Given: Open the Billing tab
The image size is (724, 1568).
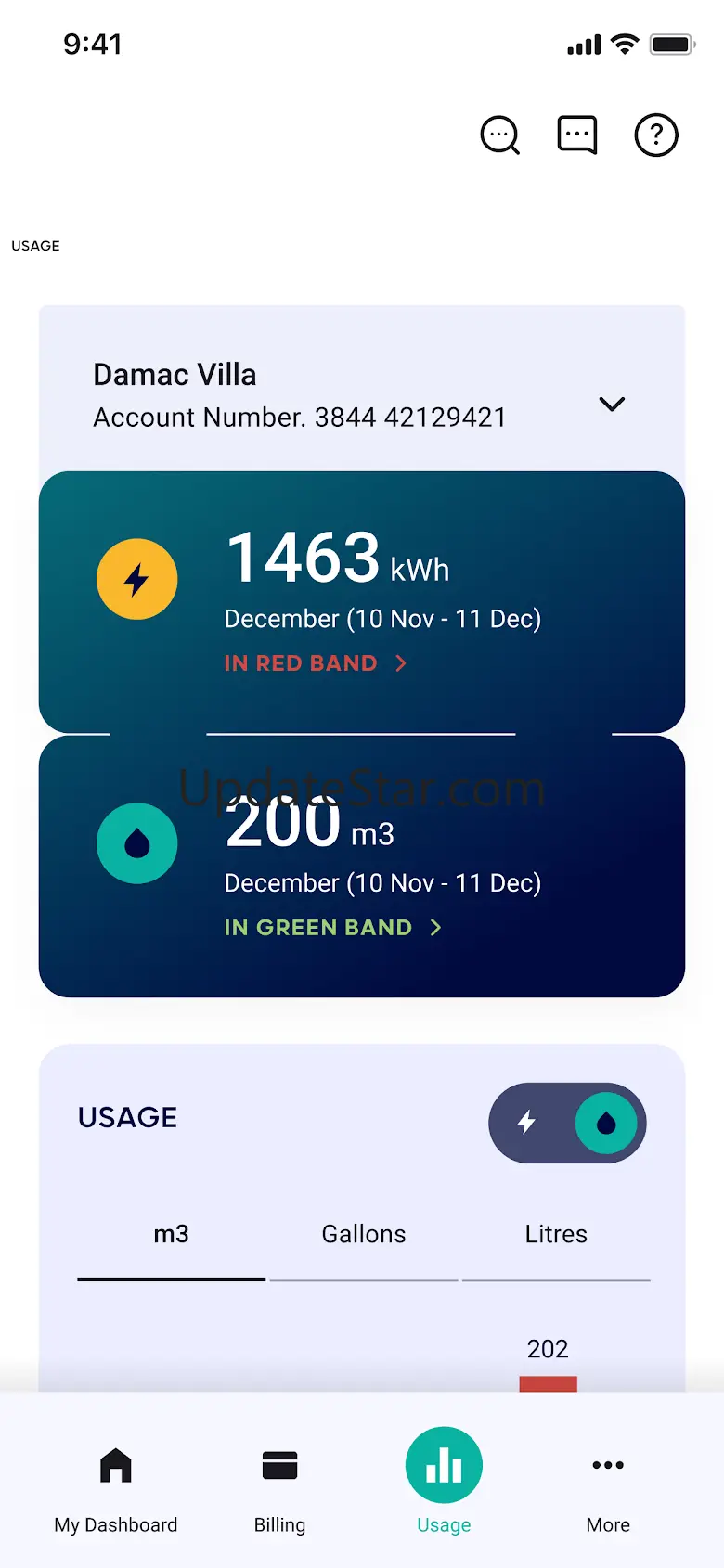Looking at the screenshot, I should tap(279, 1486).
